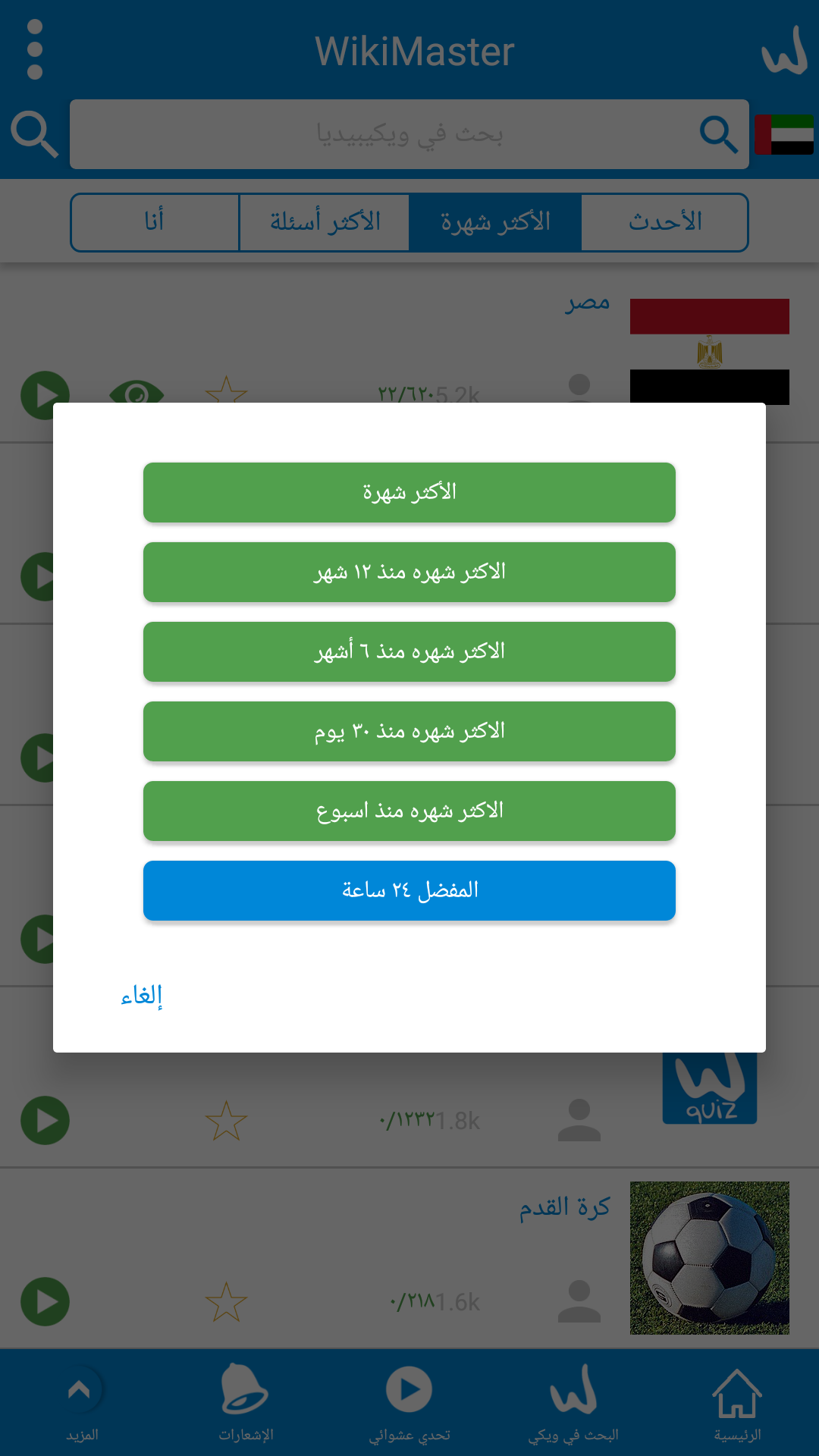The height and width of the screenshot is (1456, 819).
Task: Tap المفضل ٢٤ ساعة blue button
Action: pyautogui.click(x=409, y=890)
